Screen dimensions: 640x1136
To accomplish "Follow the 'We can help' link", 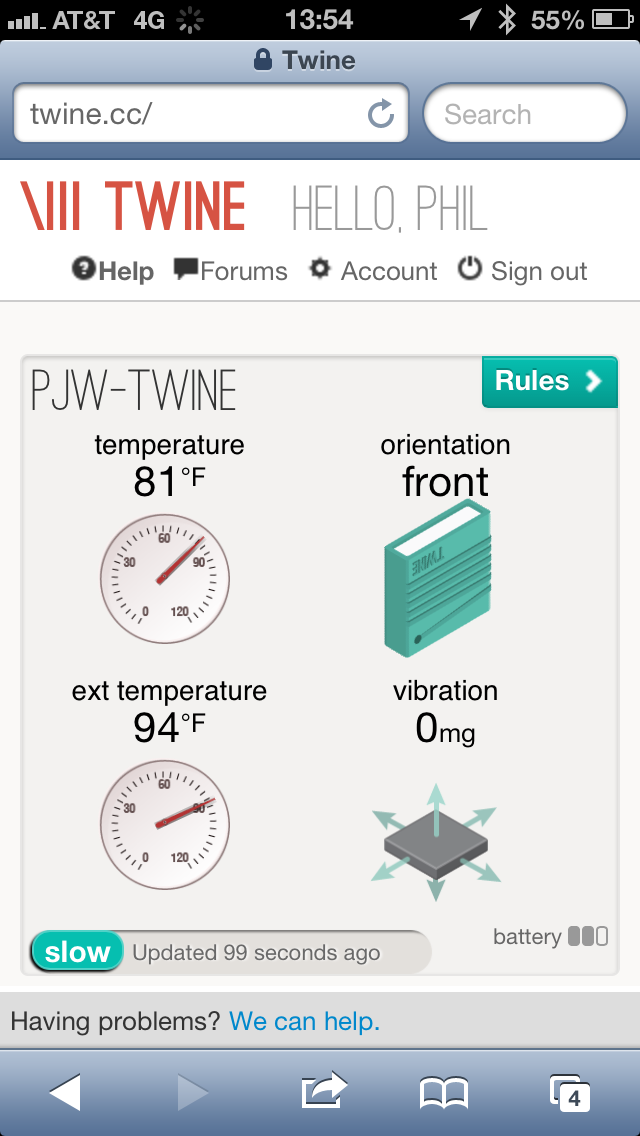I will coord(304,1022).
